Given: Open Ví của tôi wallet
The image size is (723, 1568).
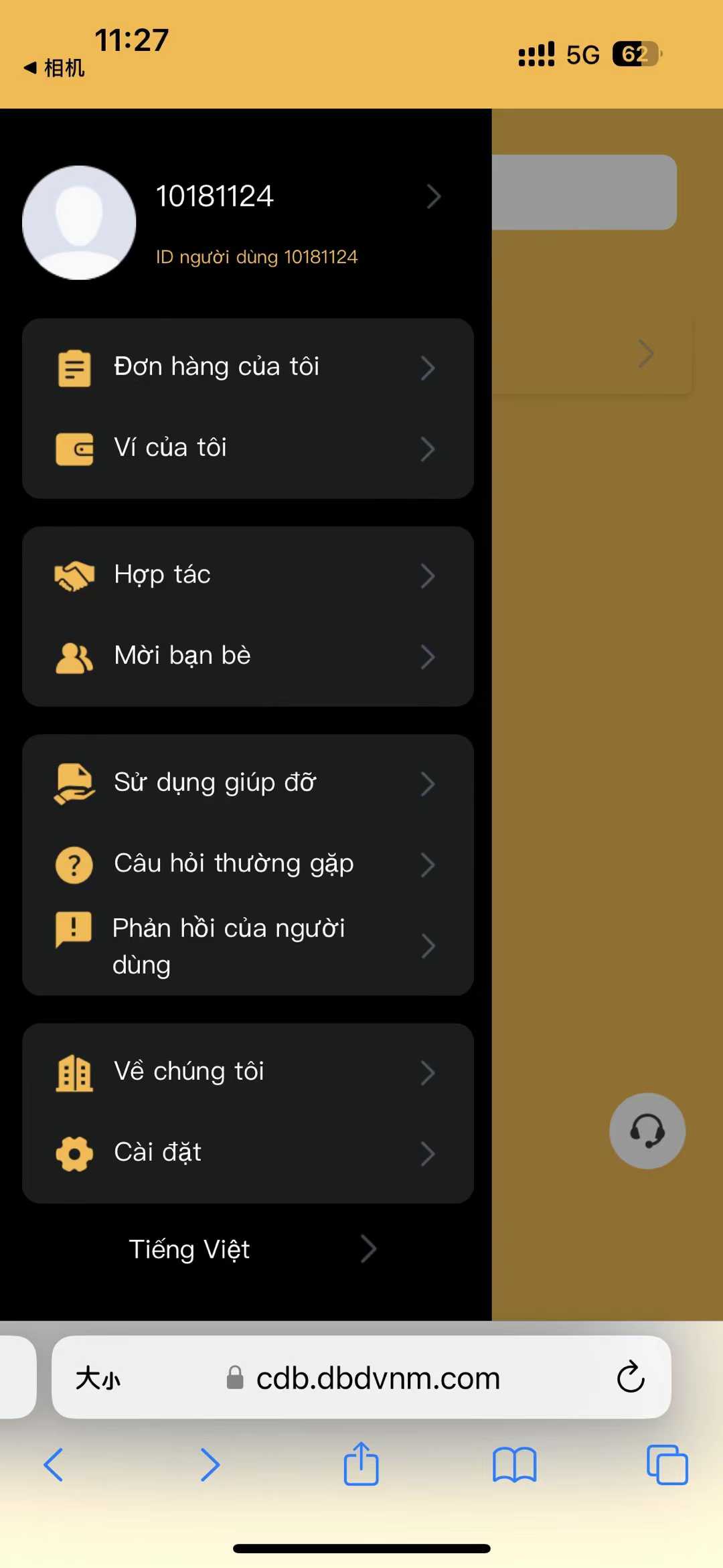Looking at the screenshot, I should click(x=248, y=448).
